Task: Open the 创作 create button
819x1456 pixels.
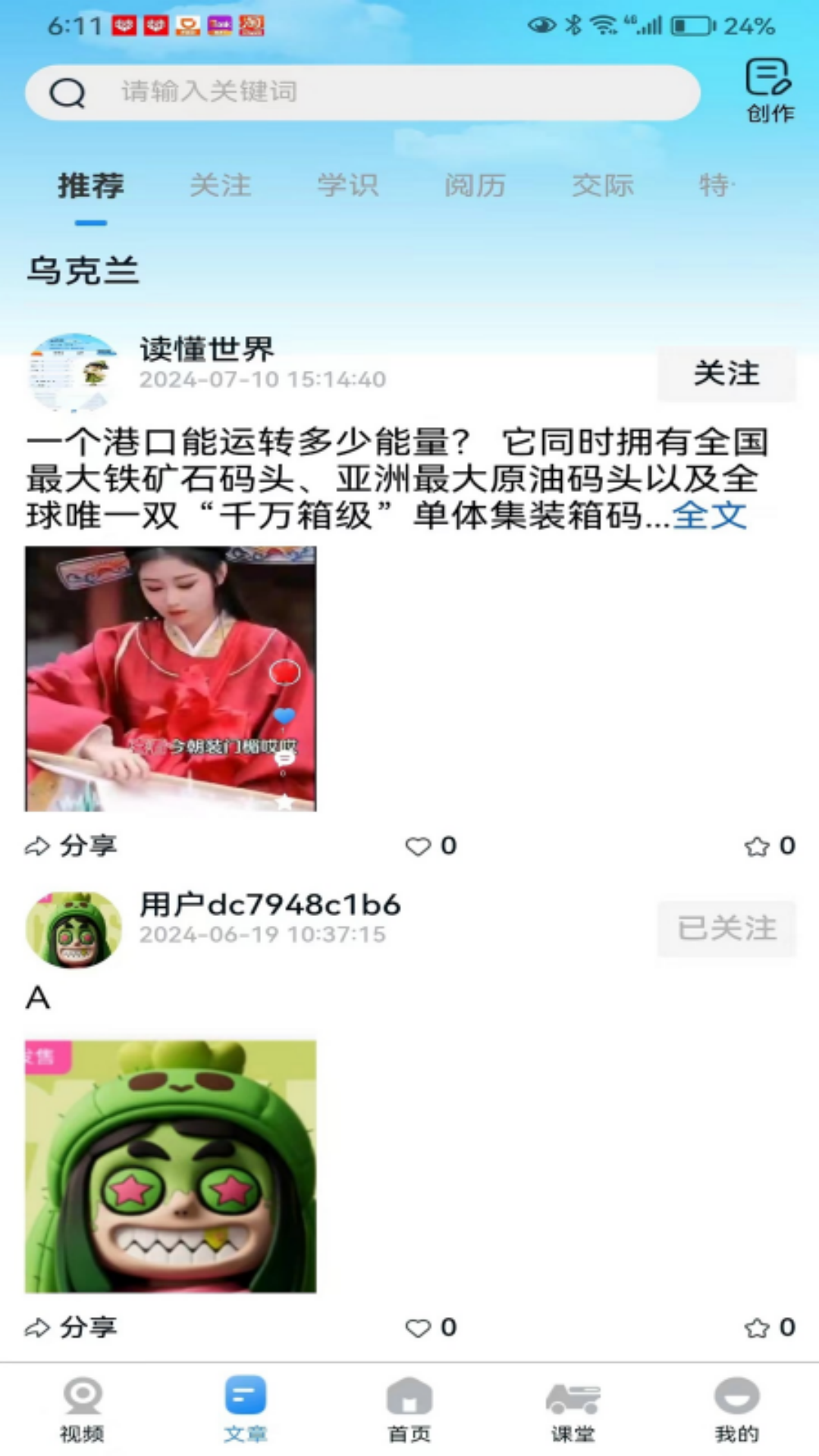Action: pyautogui.click(x=770, y=91)
